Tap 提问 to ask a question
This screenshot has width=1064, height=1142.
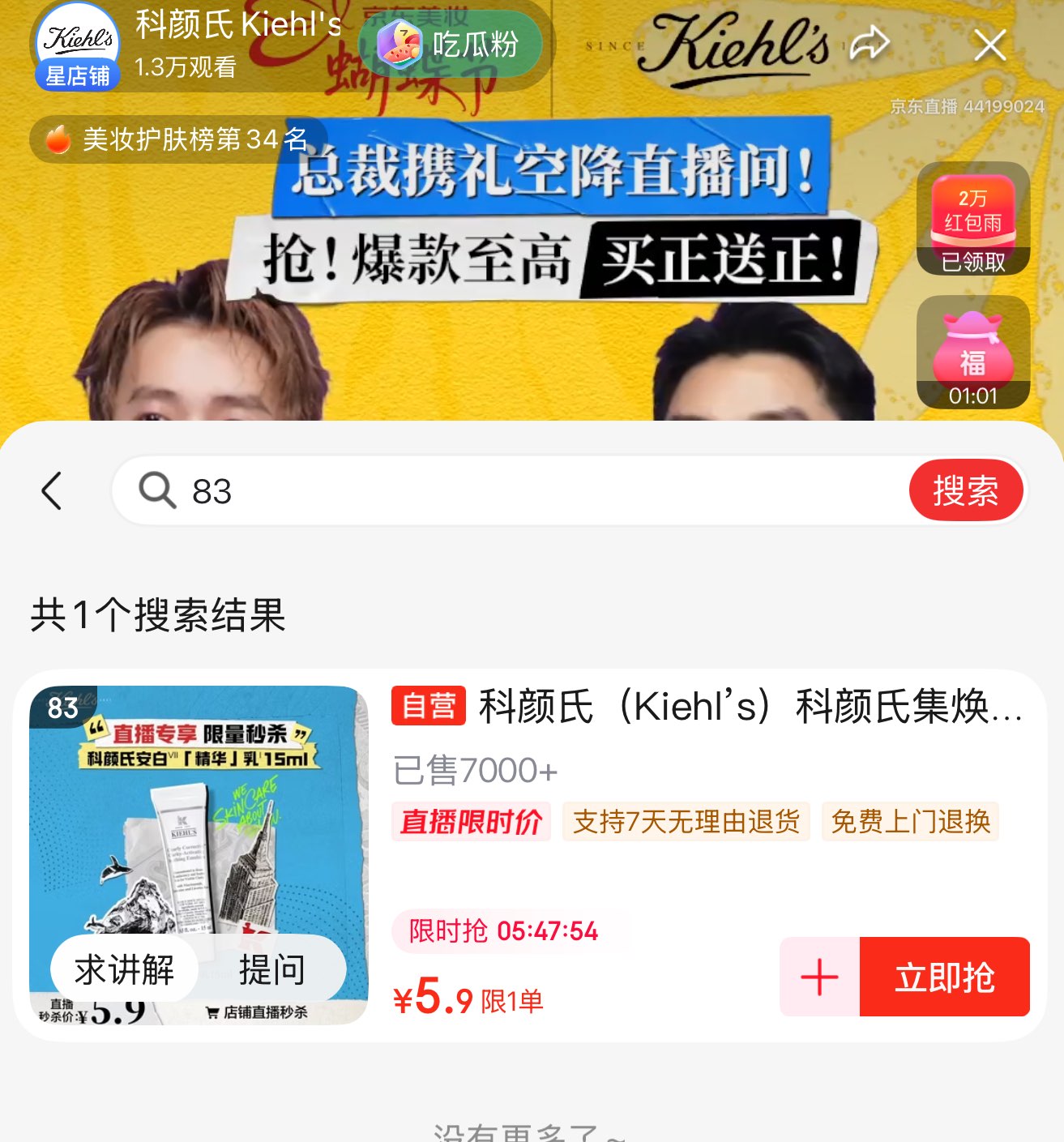(272, 969)
